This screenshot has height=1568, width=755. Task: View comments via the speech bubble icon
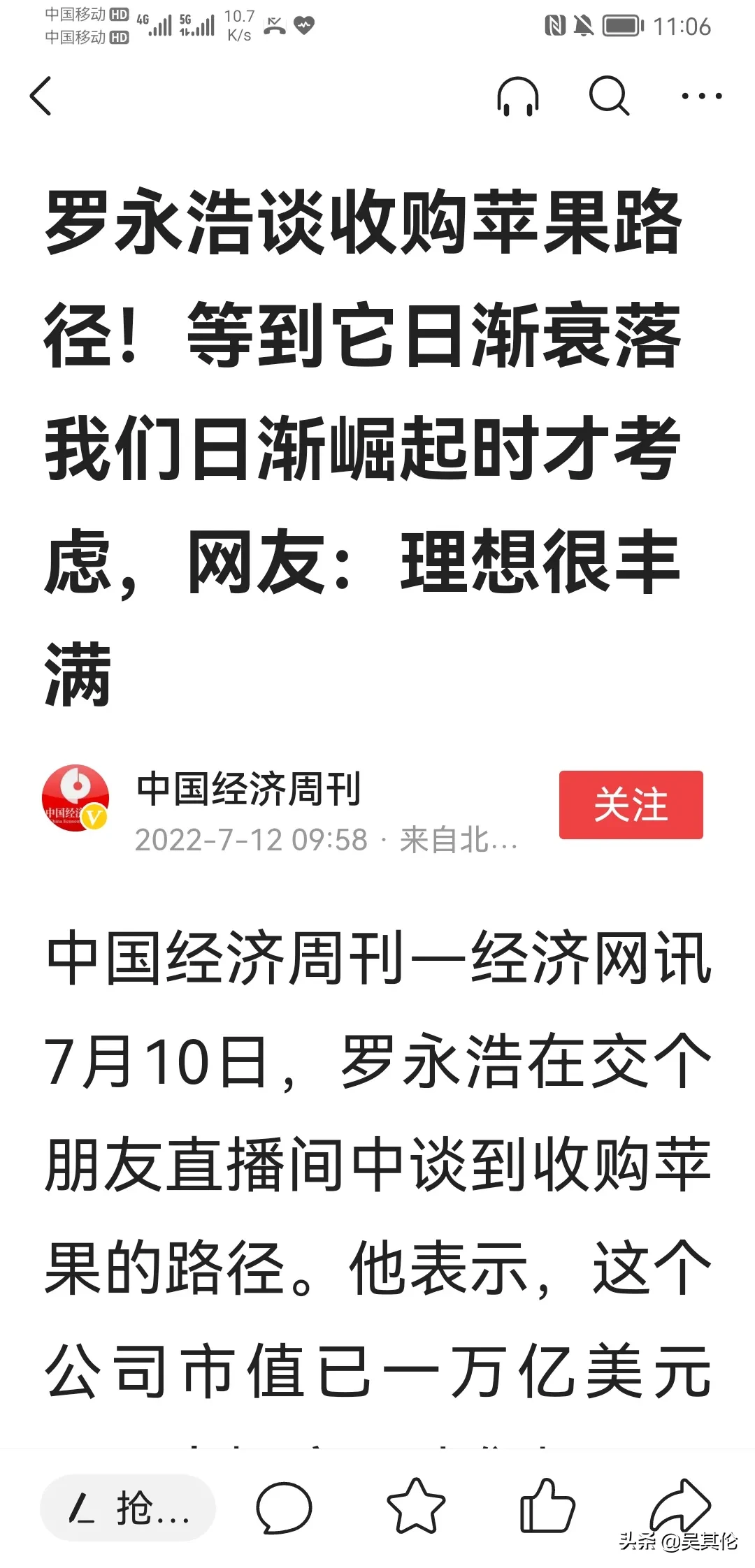283,1507
